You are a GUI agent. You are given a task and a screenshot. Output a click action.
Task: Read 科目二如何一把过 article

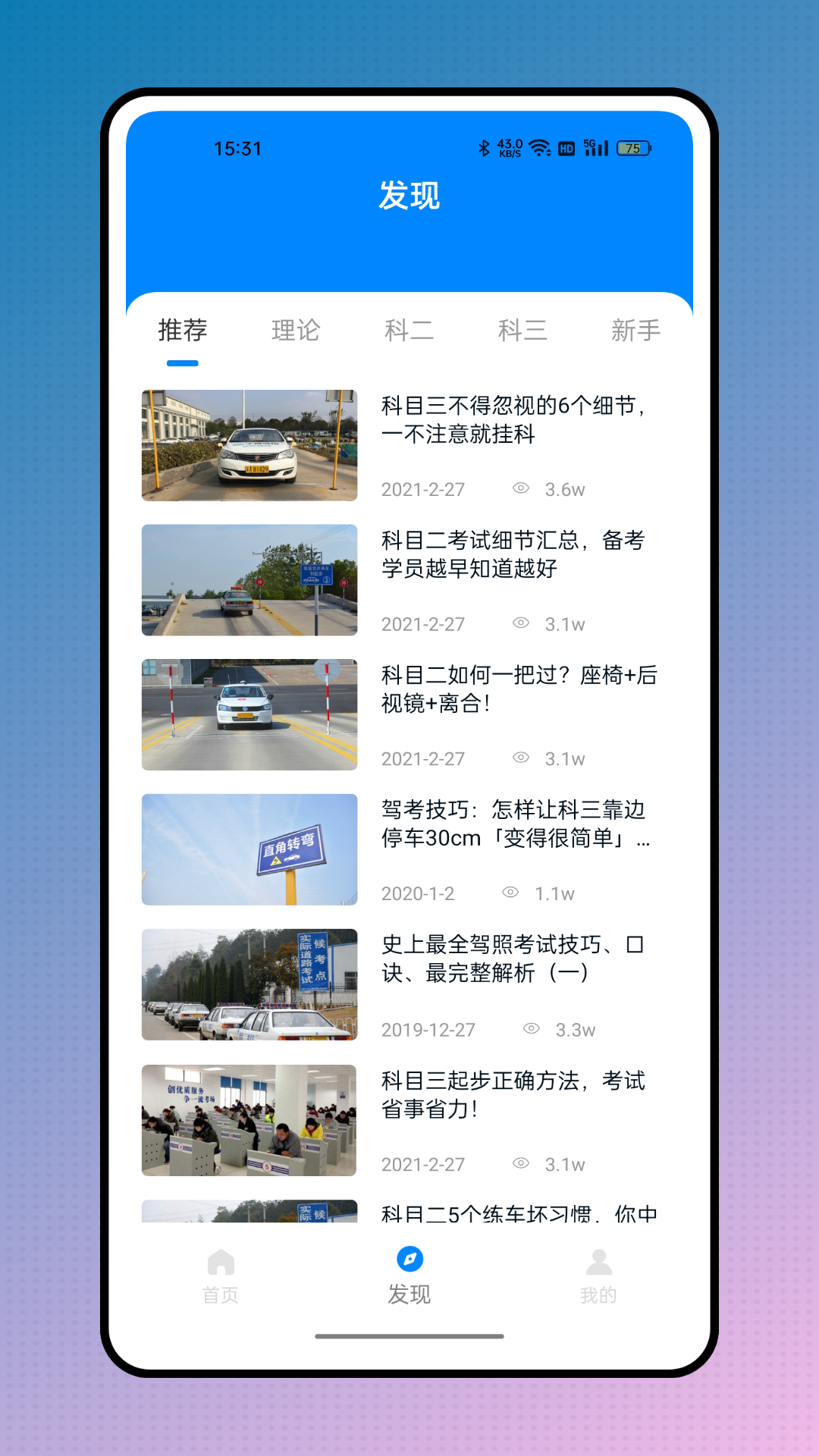[519, 689]
